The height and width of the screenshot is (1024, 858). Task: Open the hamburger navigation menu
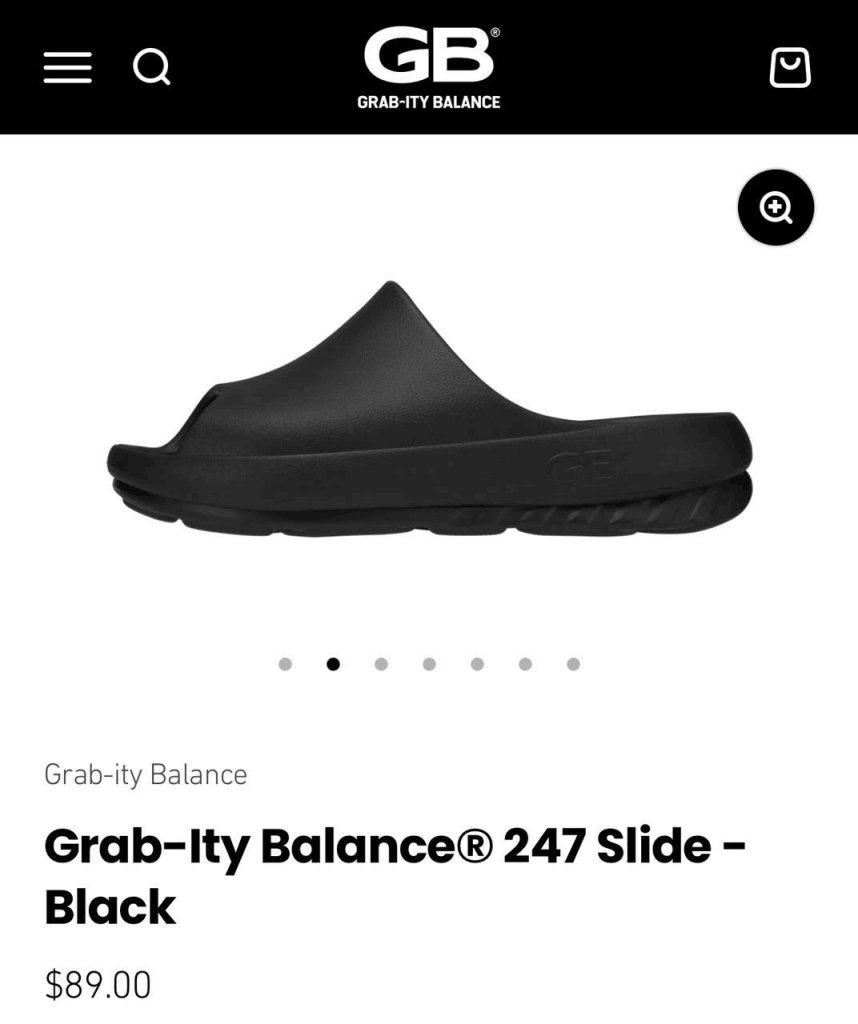68,68
